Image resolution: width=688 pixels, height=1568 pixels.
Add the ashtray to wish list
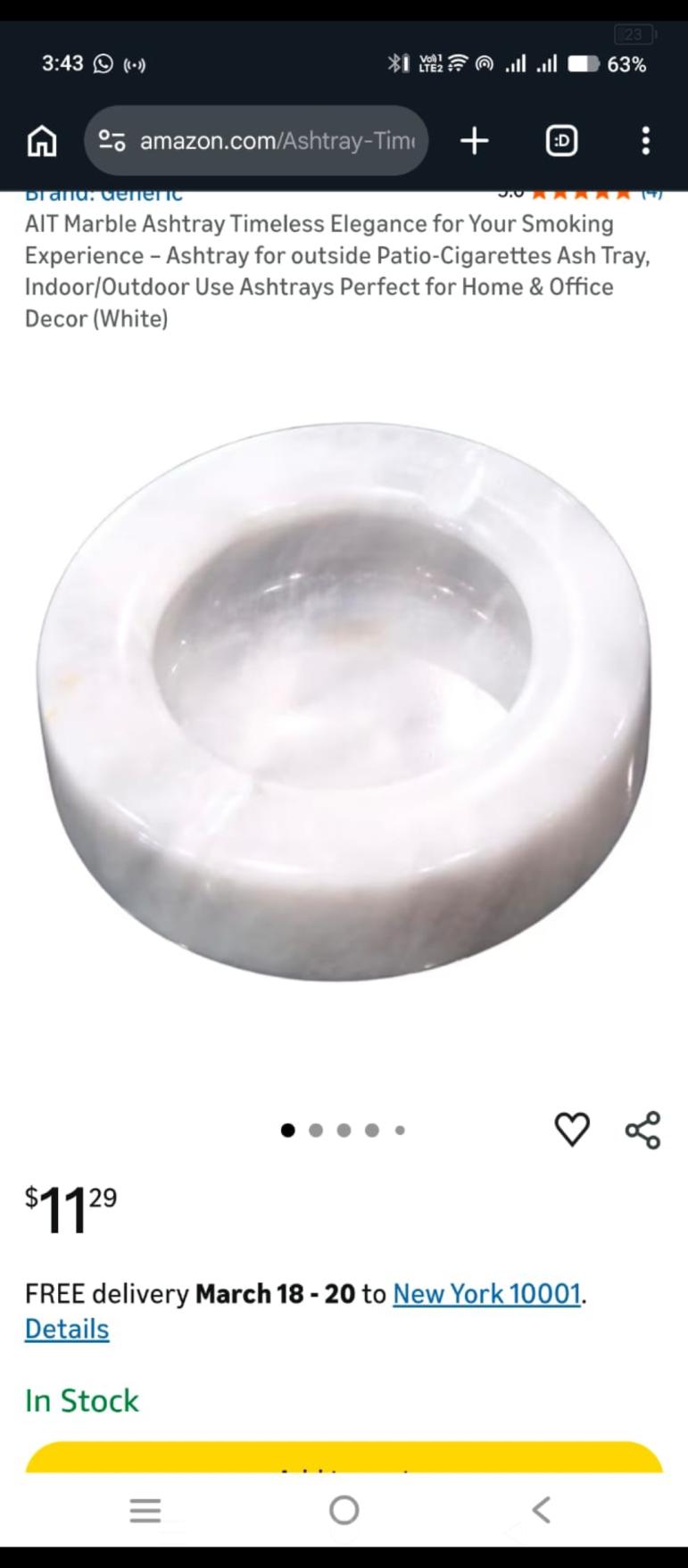tap(572, 1130)
